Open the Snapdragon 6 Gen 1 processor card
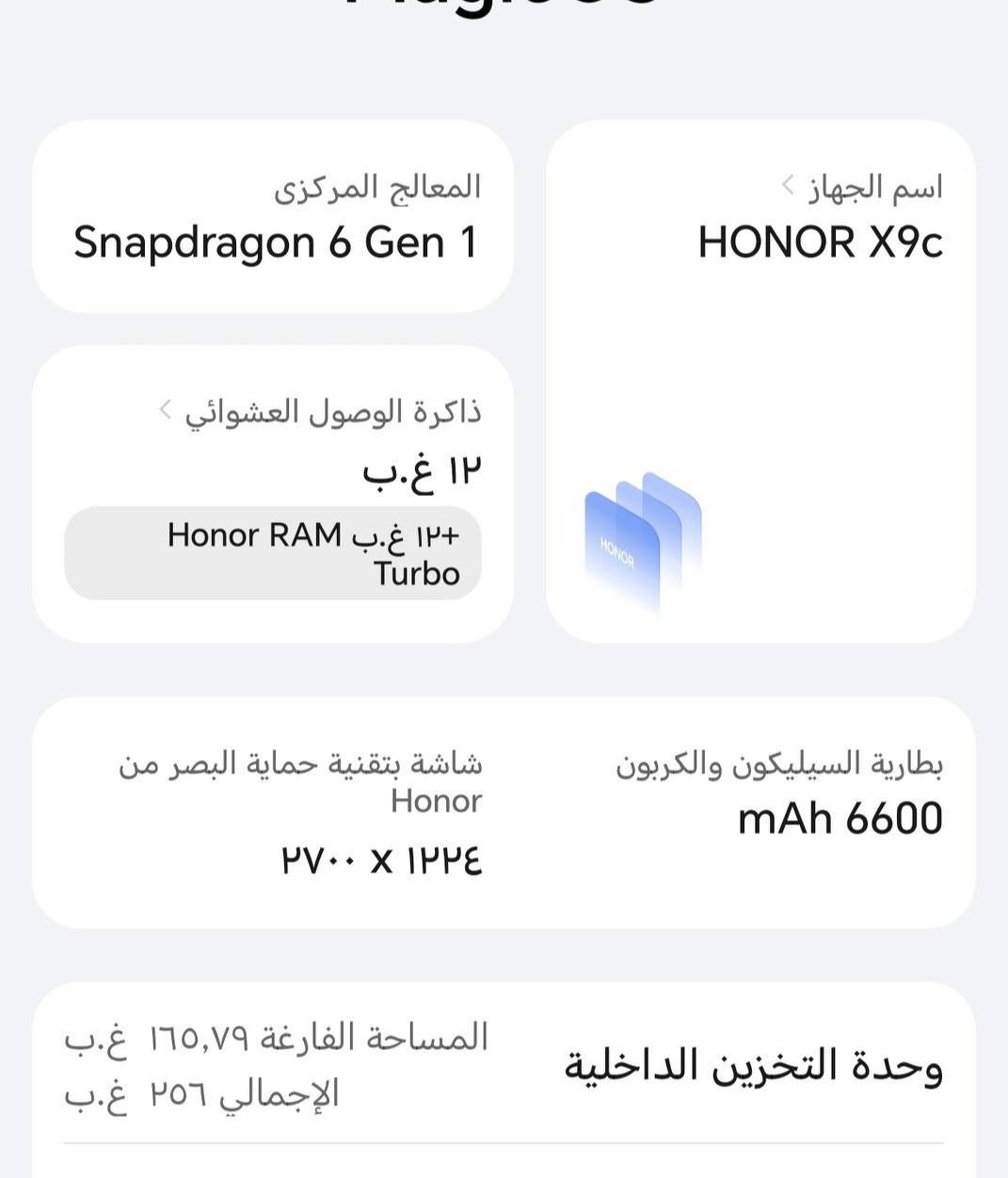 [x=274, y=216]
